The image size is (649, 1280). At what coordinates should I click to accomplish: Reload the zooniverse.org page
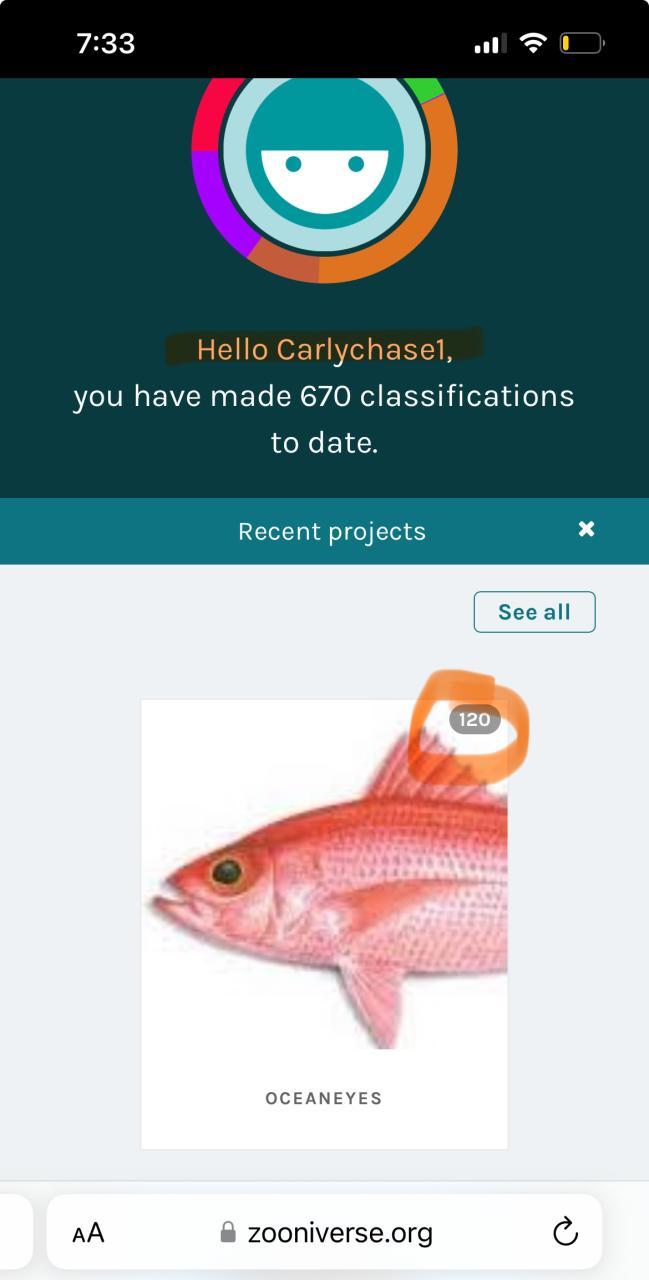(x=565, y=1232)
